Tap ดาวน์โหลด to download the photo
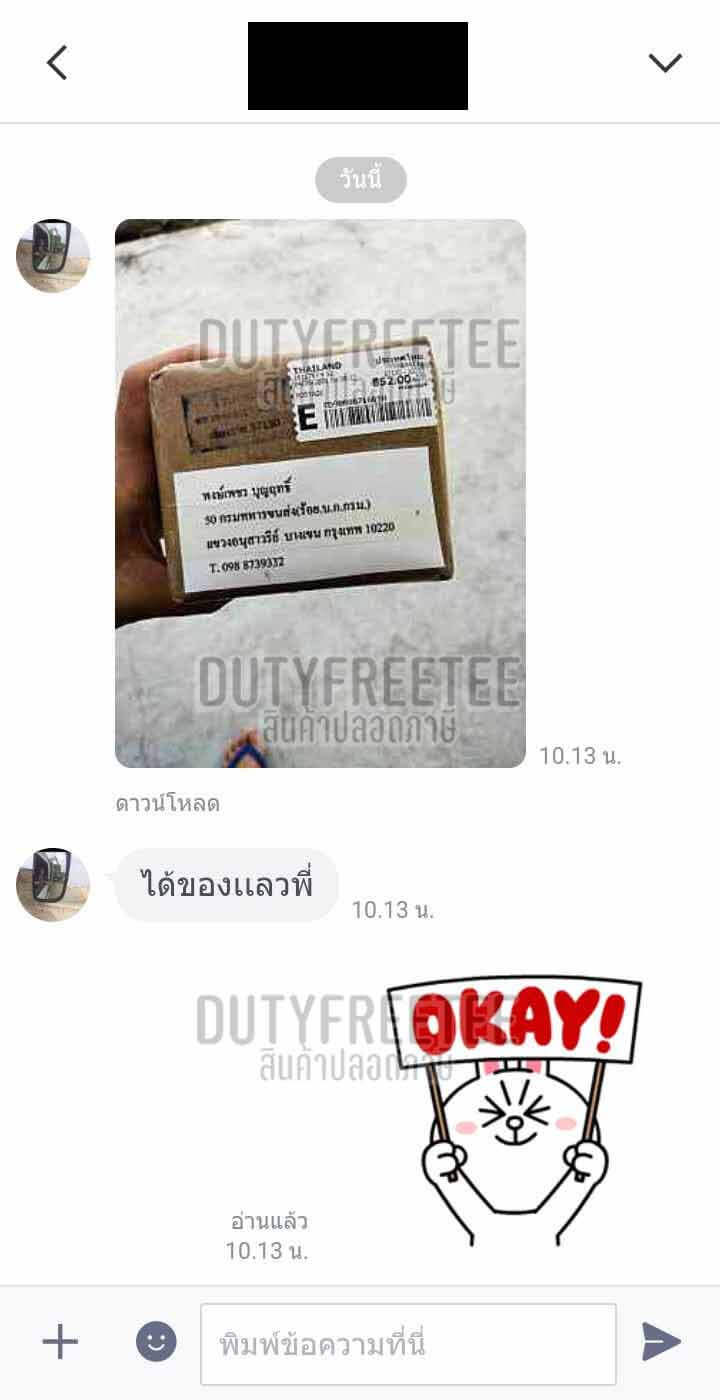The height and width of the screenshot is (1400, 720). point(167,803)
